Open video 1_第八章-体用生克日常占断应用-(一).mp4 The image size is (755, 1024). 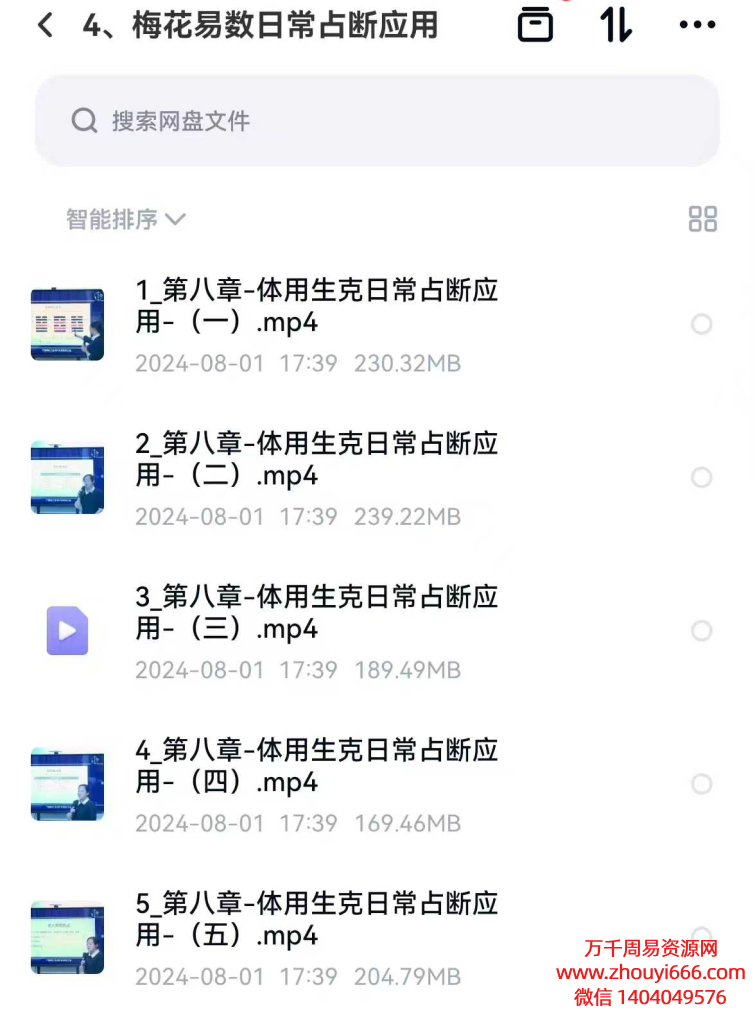pos(316,307)
